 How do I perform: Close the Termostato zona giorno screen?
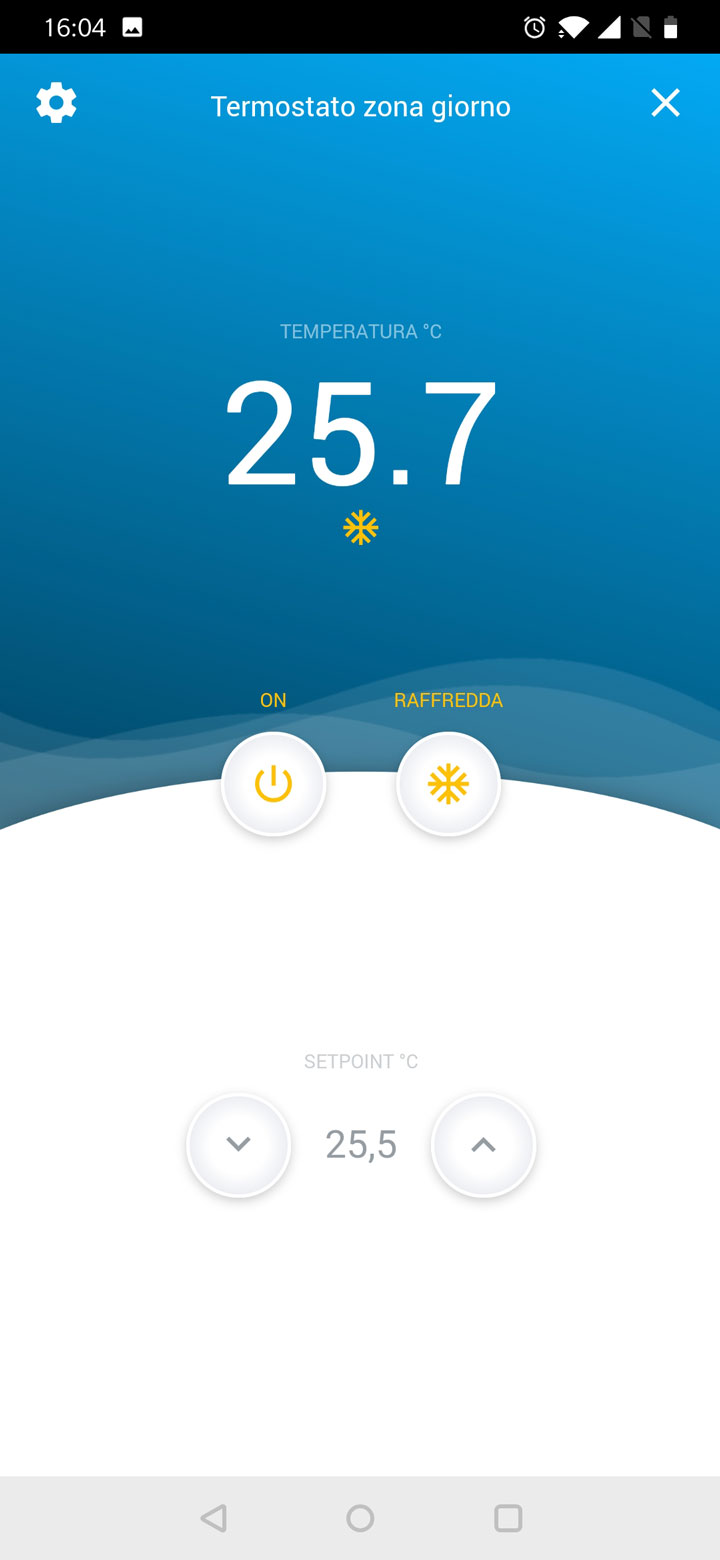[665, 103]
